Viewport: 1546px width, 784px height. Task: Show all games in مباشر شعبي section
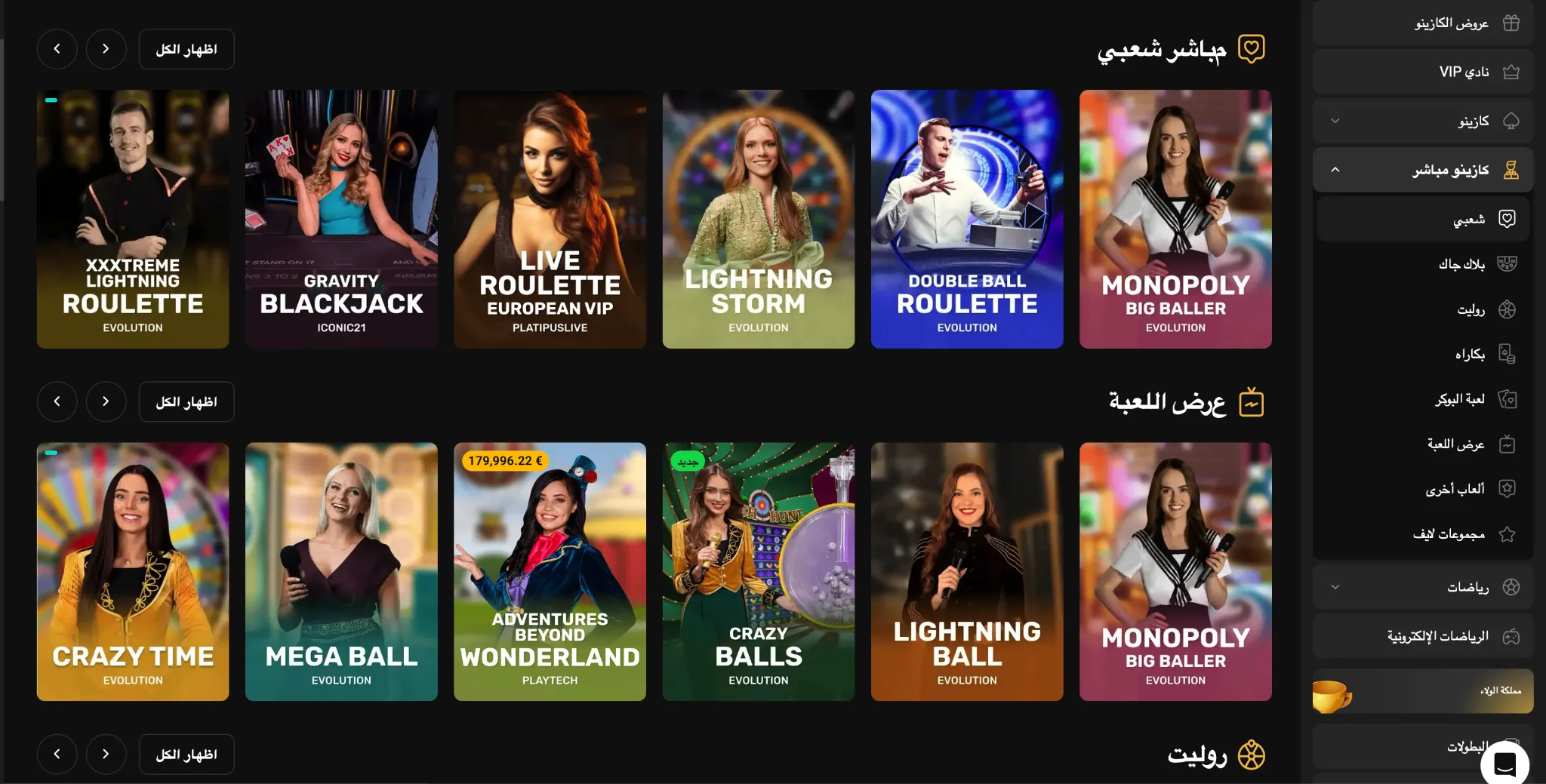(x=186, y=49)
